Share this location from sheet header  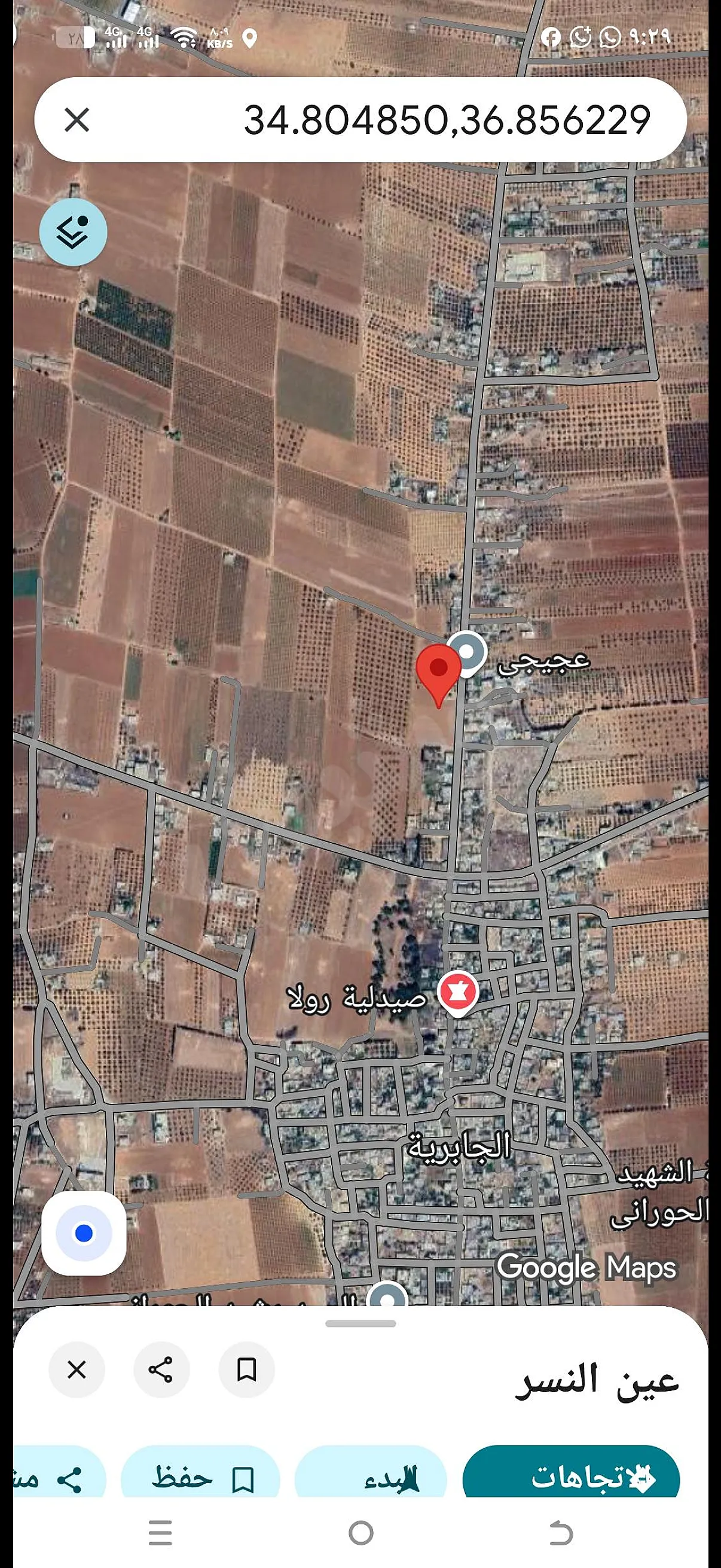tap(161, 1369)
